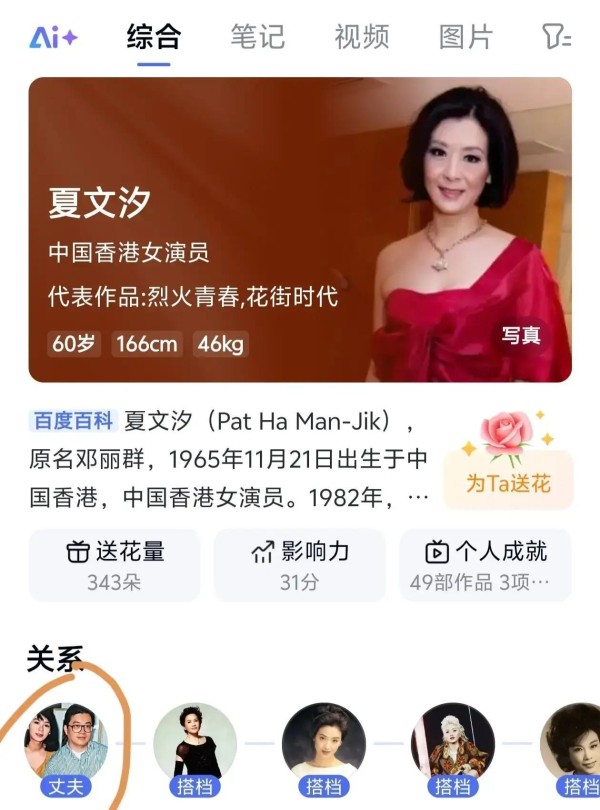Check the 送花量 card
The height and width of the screenshot is (810, 600).
[115, 565]
